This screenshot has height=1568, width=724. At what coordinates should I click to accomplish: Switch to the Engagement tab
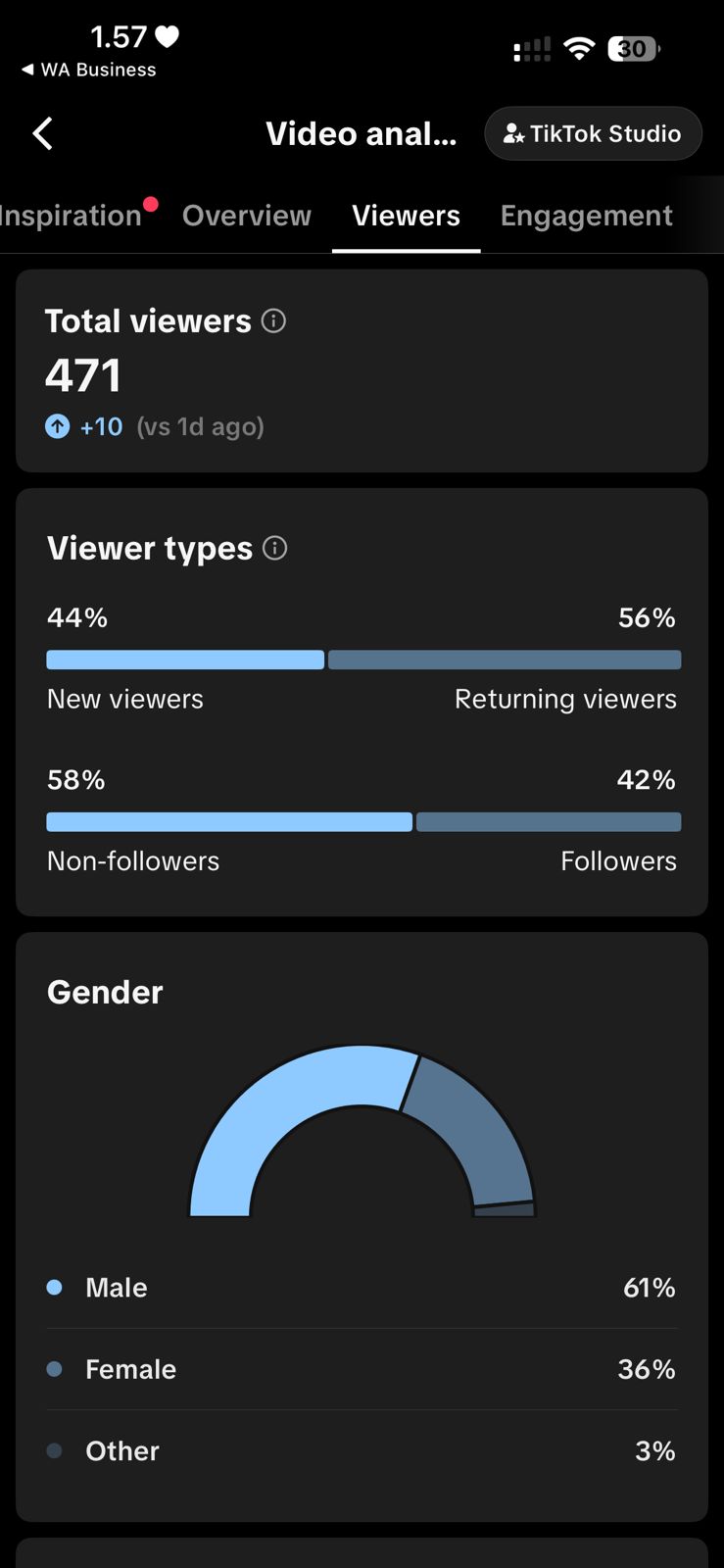(586, 216)
